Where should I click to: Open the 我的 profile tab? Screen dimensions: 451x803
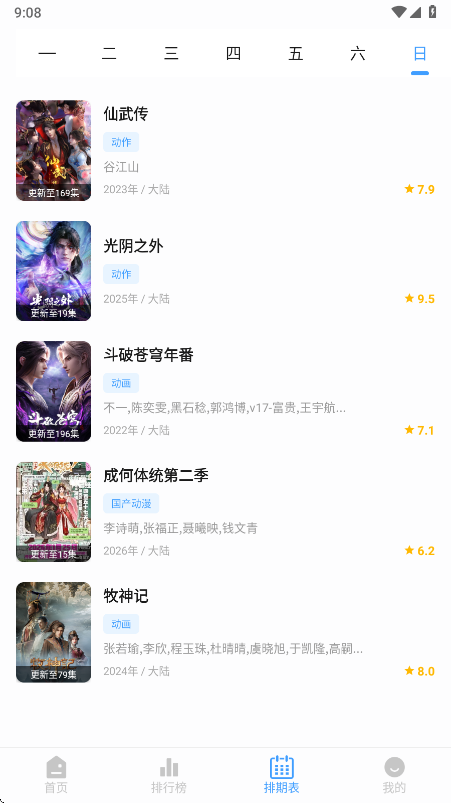pos(394,775)
